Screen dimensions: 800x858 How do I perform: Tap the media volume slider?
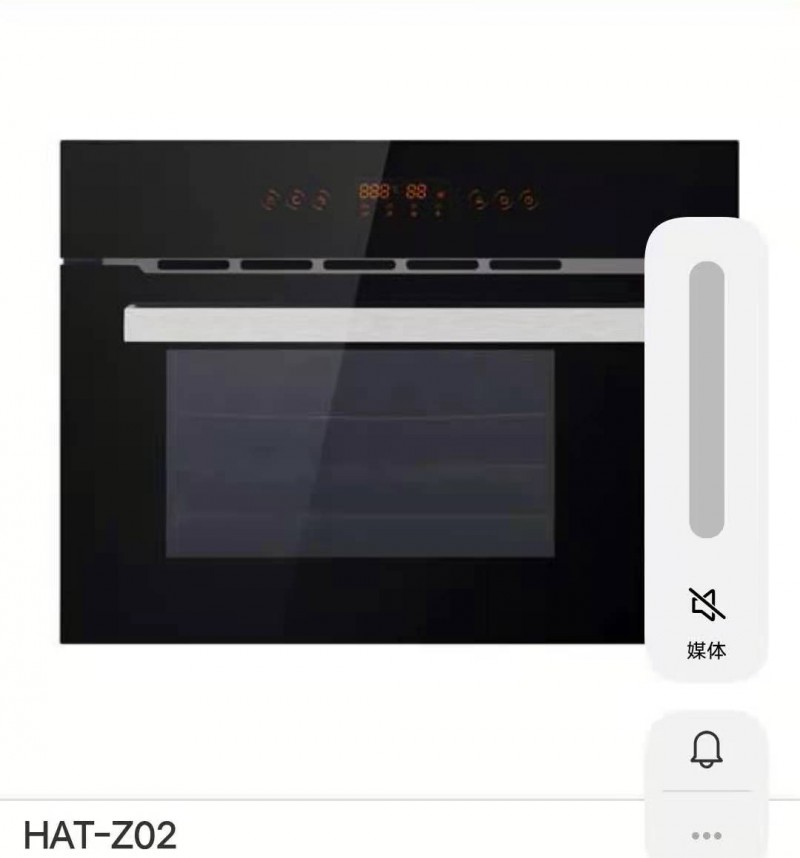tap(706, 400)
